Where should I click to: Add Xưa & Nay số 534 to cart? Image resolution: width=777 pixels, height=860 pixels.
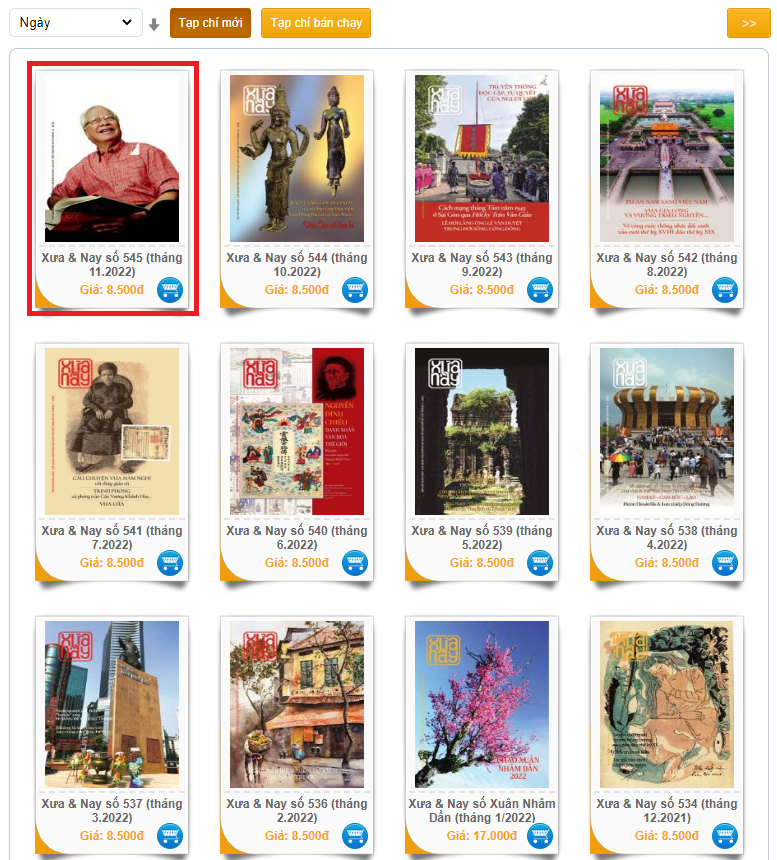pos(725,836)
